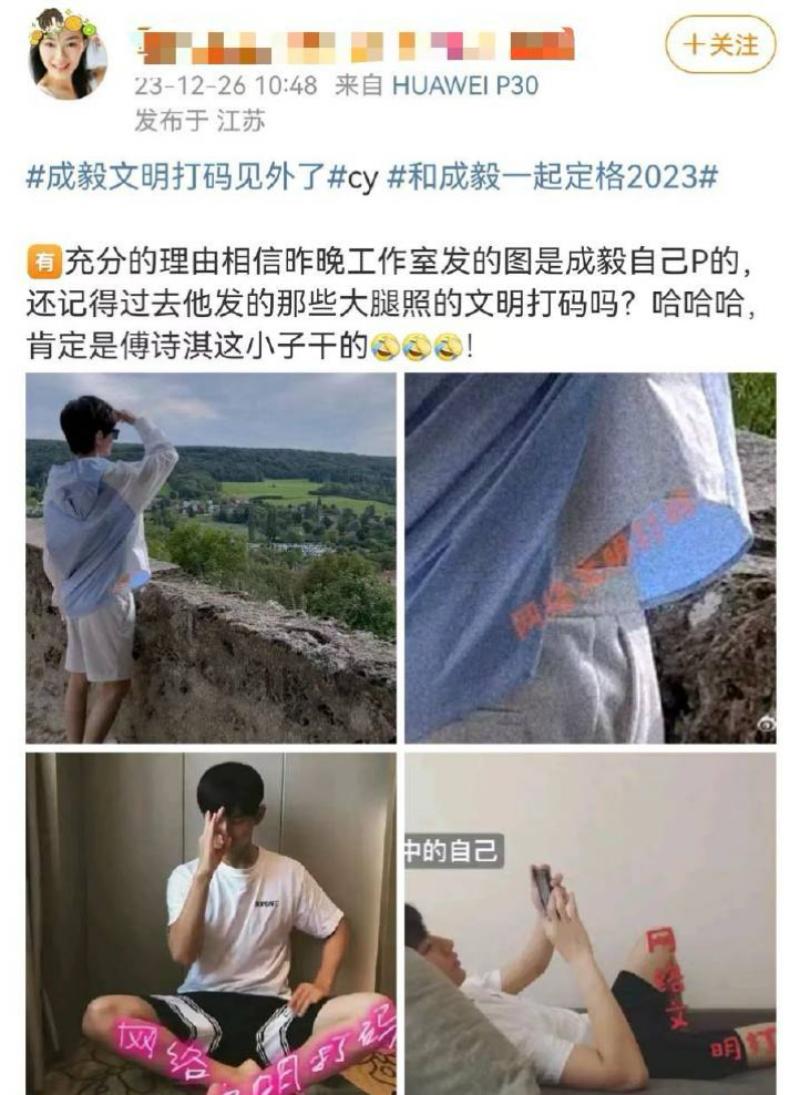The height and width of the screenshot is (1095, 800).
Task: Follow this user with +关注 button
Action: coord(720,46)
